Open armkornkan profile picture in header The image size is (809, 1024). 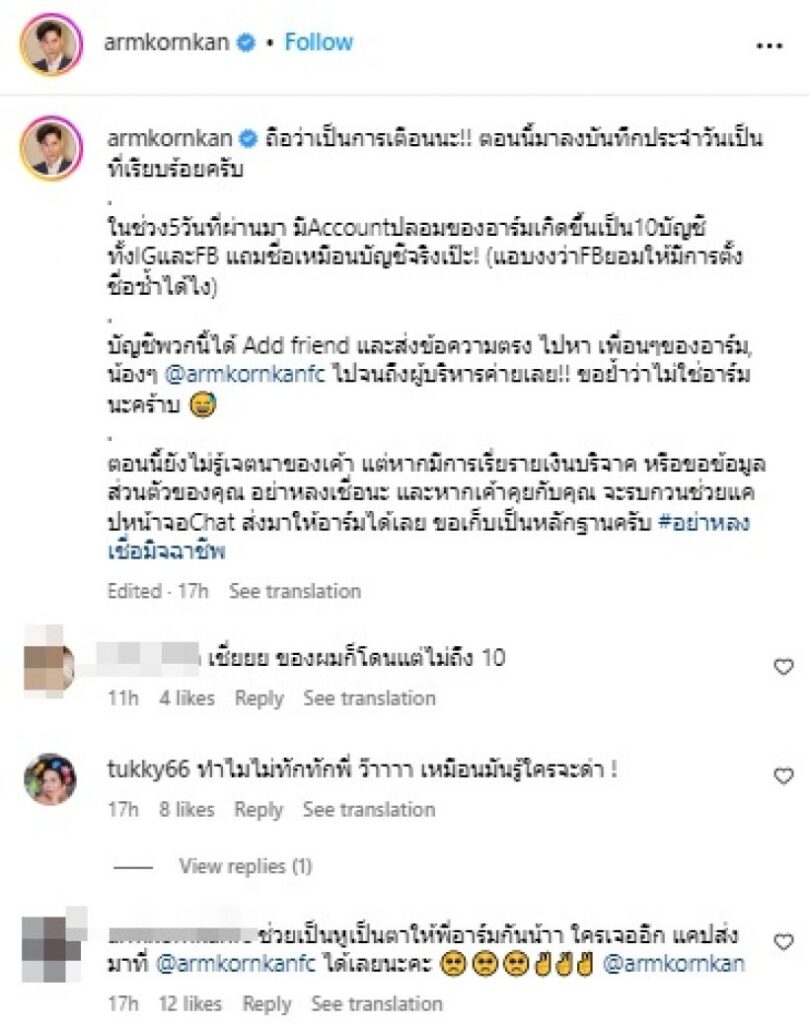pos(52,44)
